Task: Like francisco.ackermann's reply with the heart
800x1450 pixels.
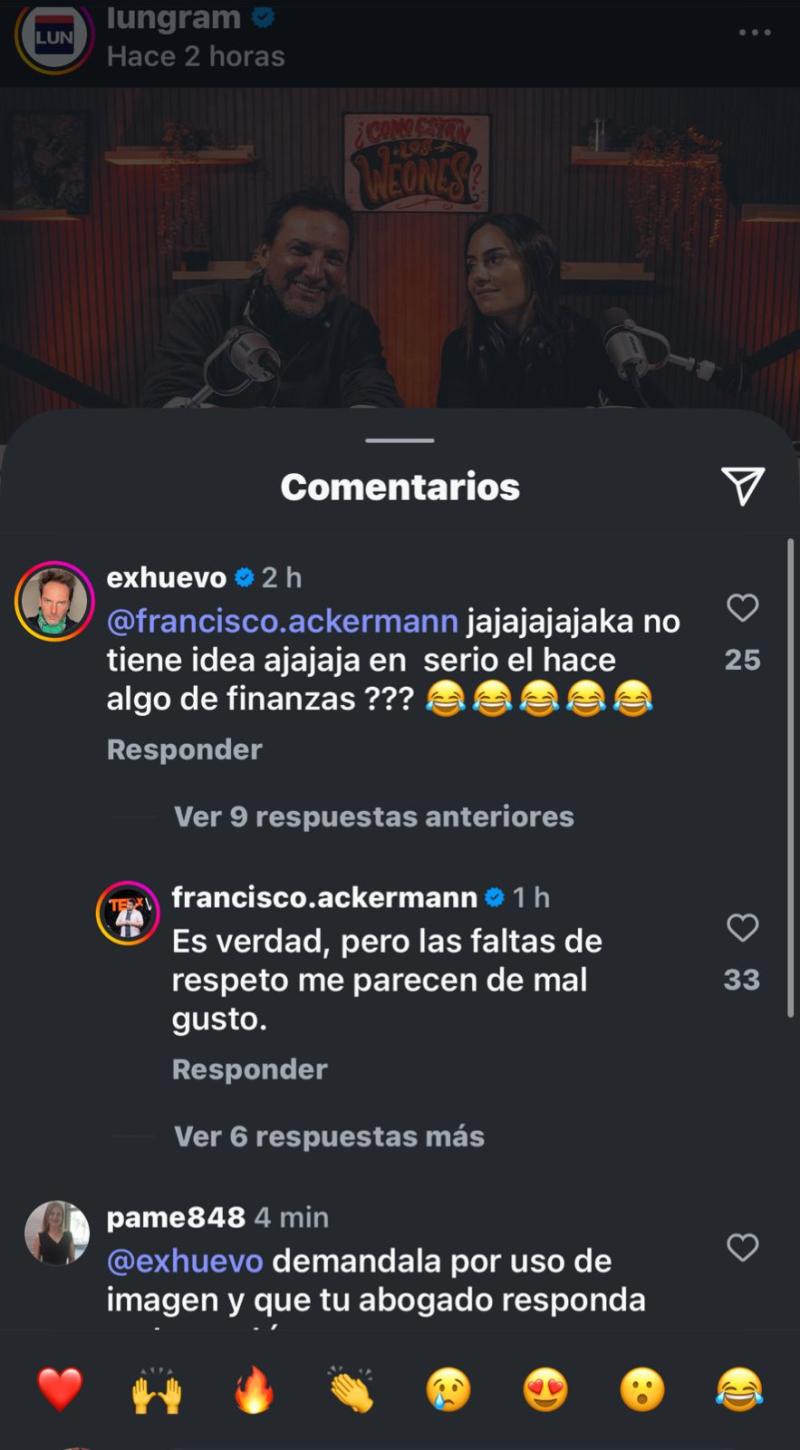Action: click(742, 928)
